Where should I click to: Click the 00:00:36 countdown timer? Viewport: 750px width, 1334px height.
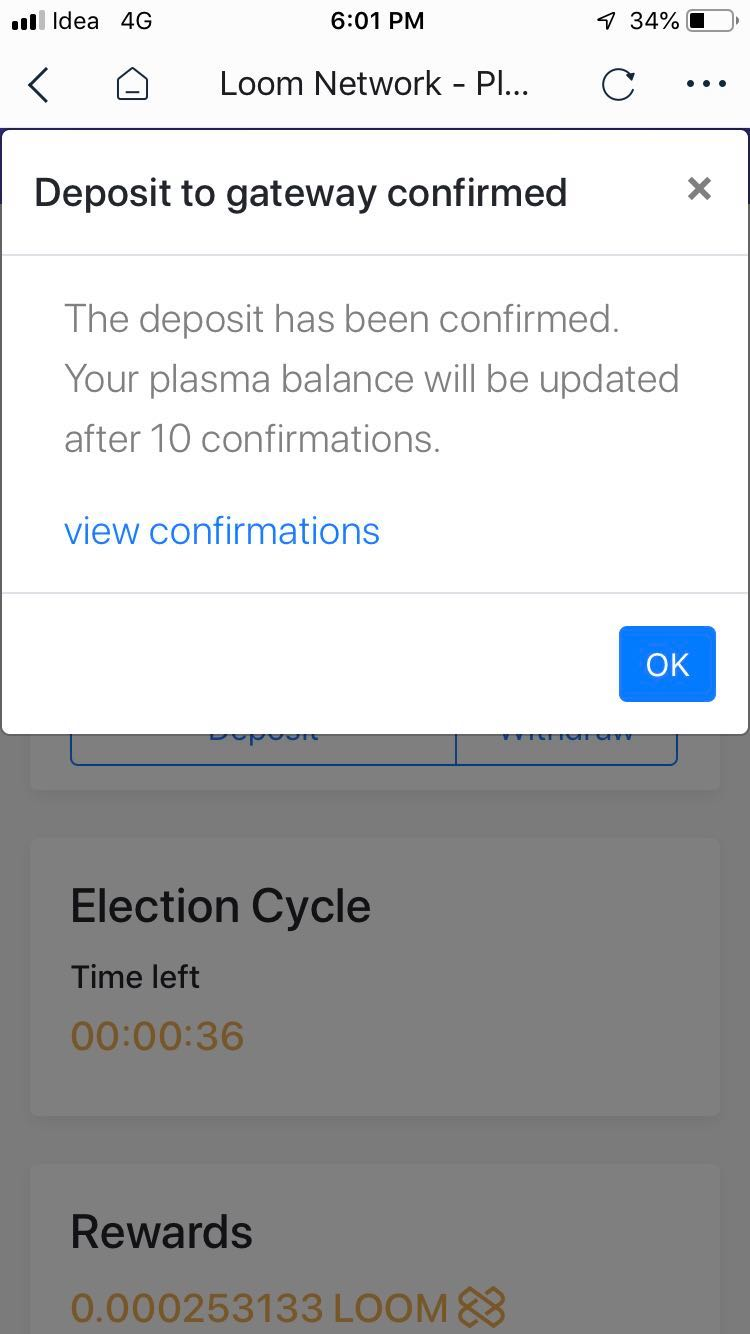pyautogui.click(x=157, y=1036)
